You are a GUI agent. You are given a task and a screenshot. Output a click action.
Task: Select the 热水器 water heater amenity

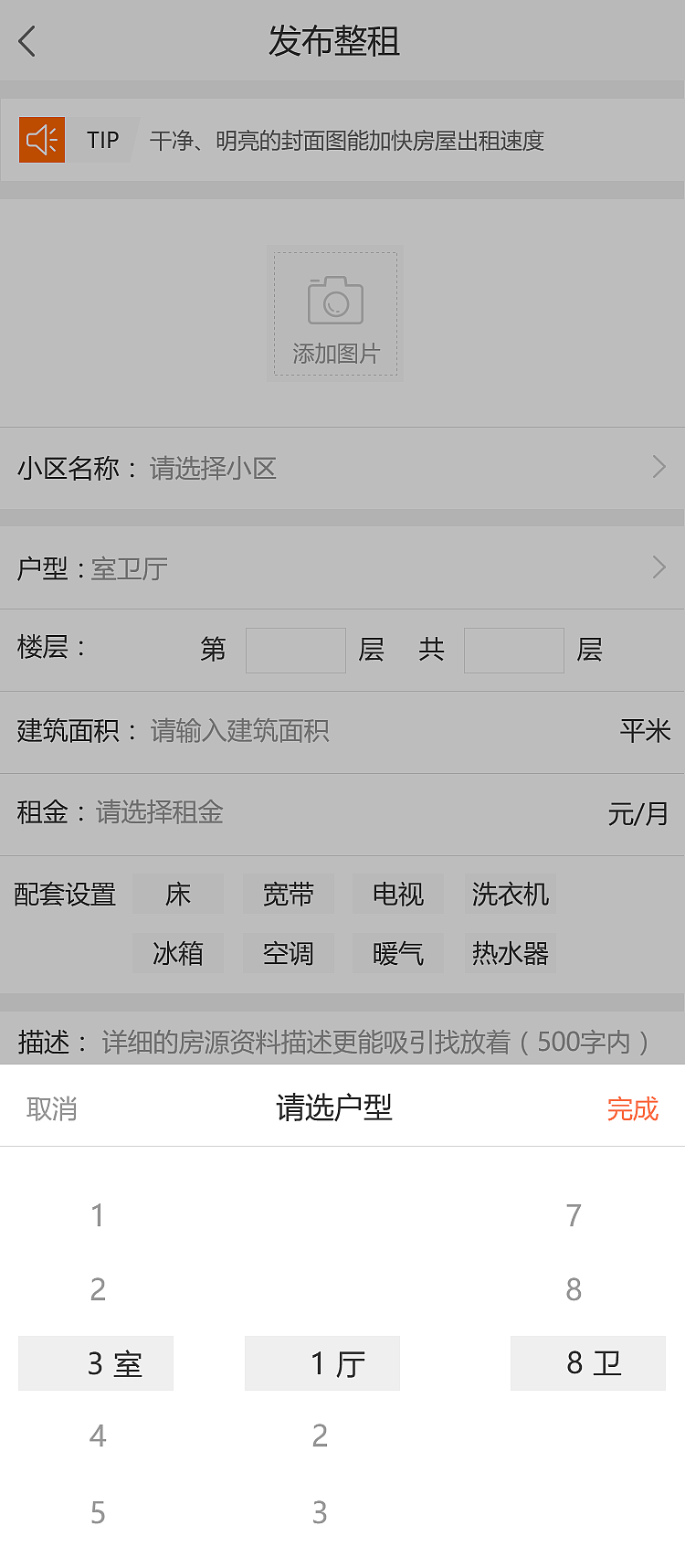[510, 953]
